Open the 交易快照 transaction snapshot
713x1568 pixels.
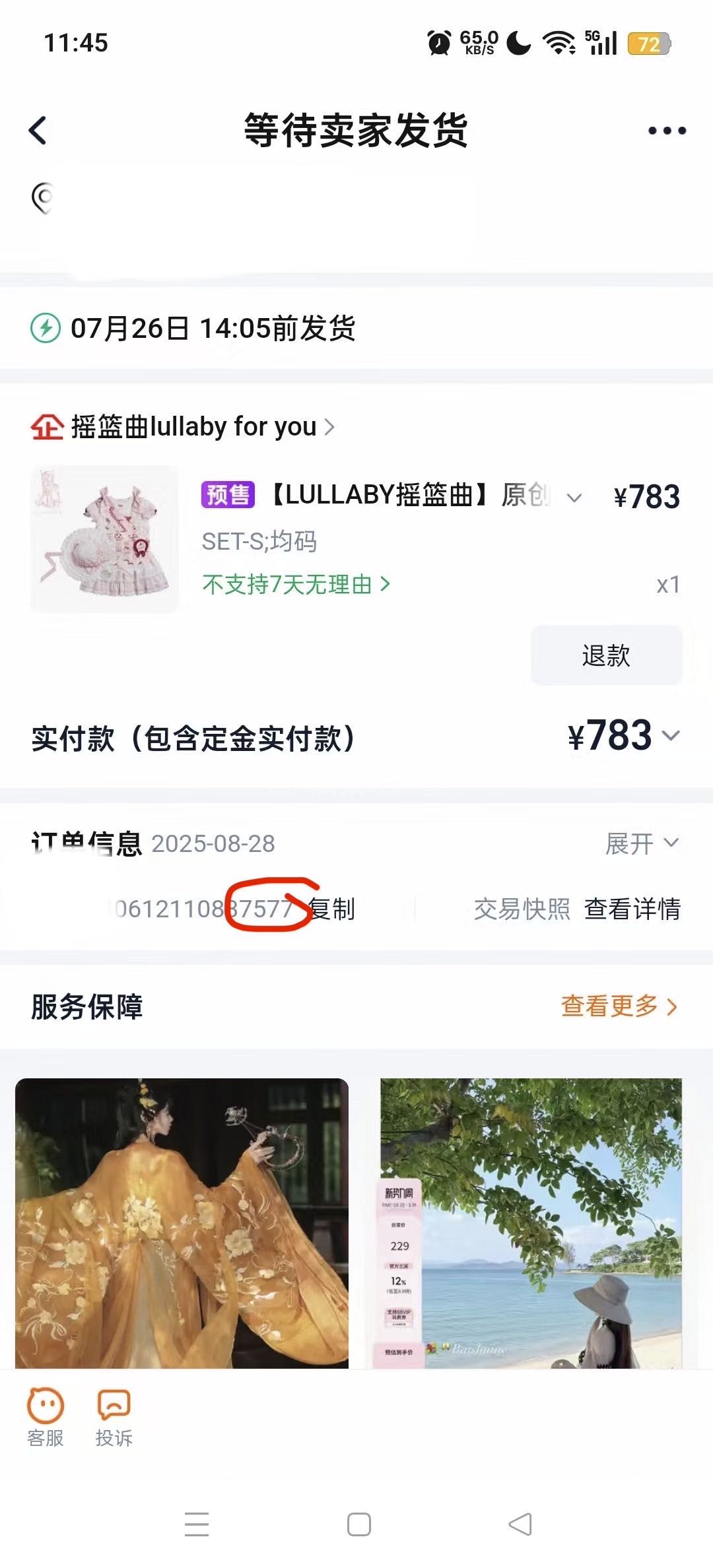[x=522, y=909]
